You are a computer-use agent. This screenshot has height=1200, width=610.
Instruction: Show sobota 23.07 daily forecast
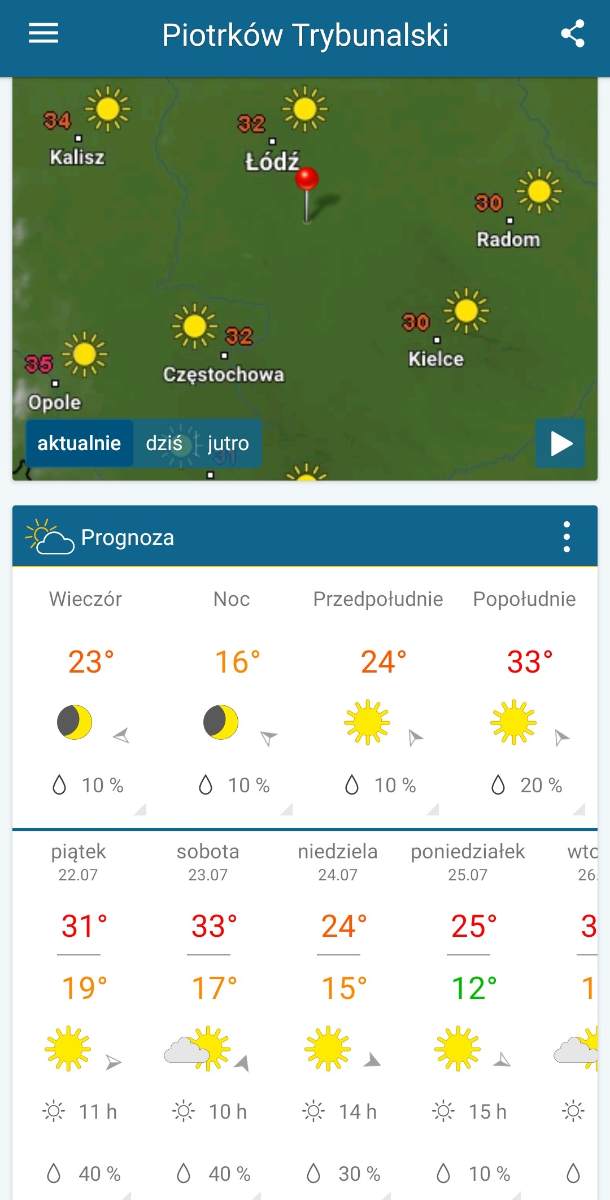coord(208,1010)
